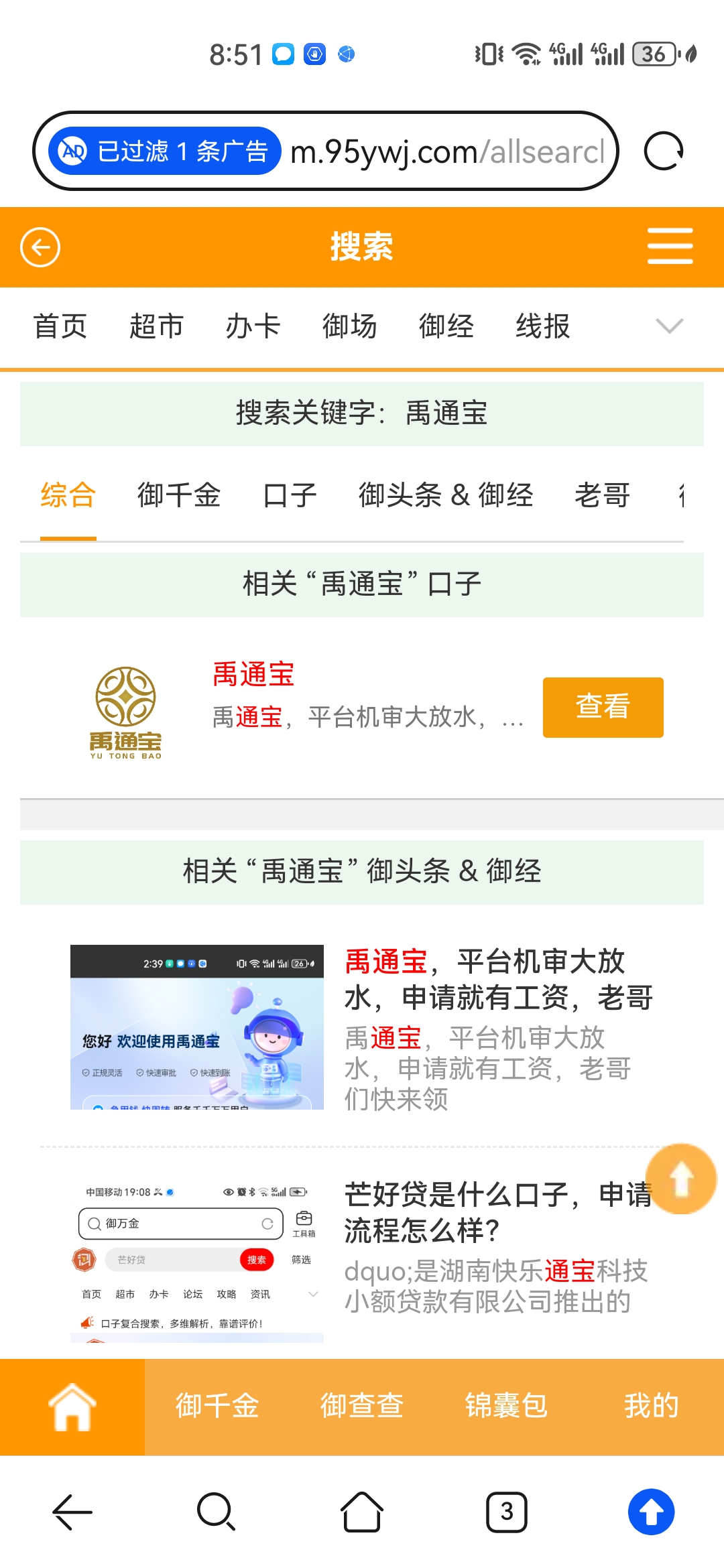724x1568 pixels.
Task: Tap the orange scroll-to-top floating button
Action: click(682, 1179)
